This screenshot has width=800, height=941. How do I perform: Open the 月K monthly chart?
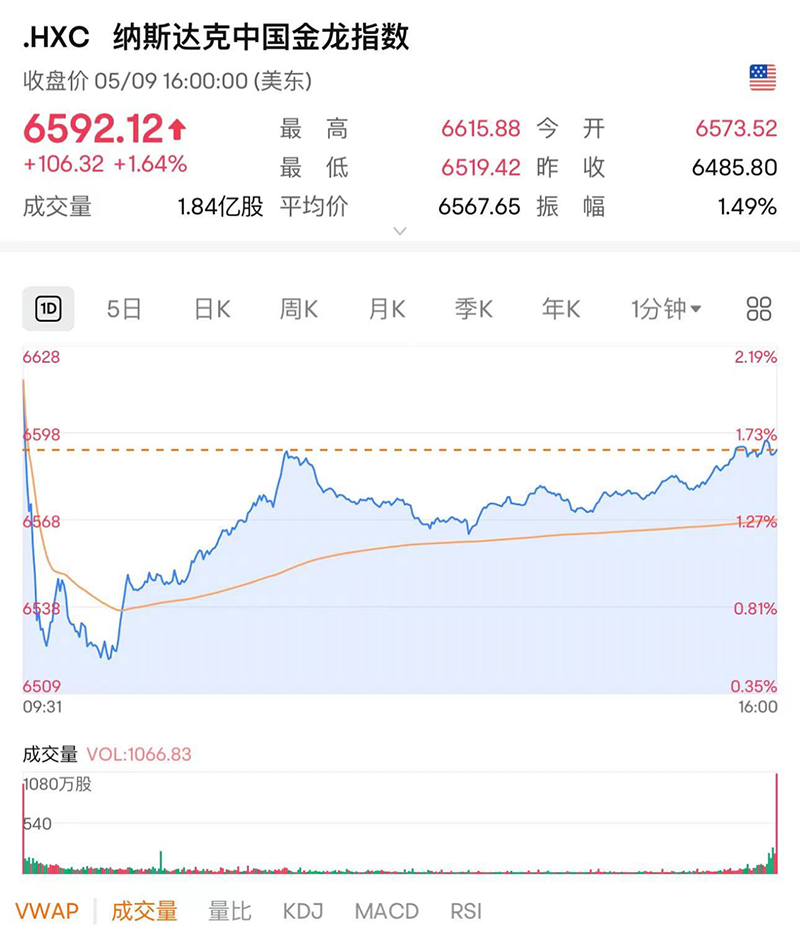pyautogui.click(x=386, y=310)
